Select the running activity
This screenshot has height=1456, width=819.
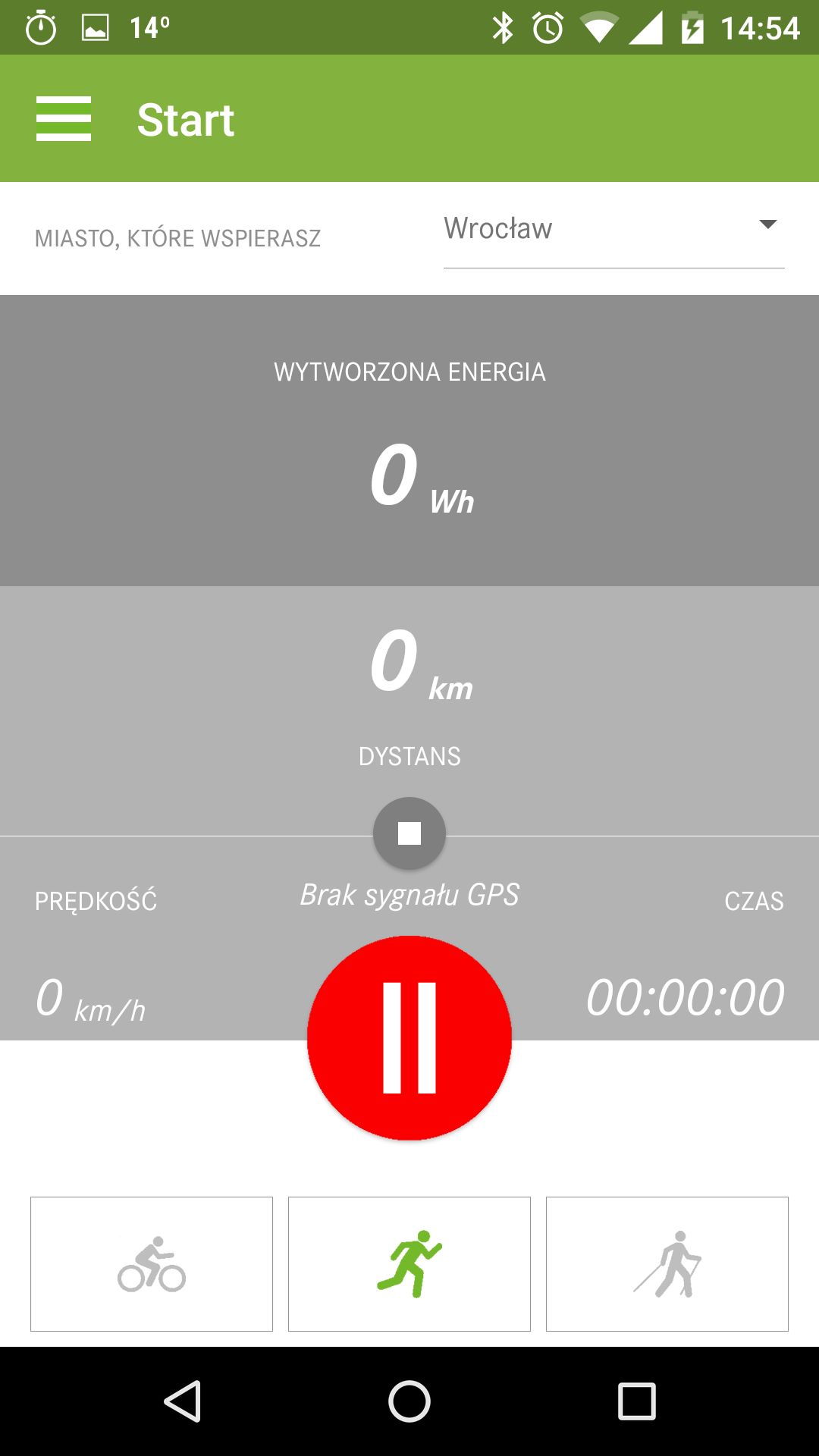[x=409, y=1264]
